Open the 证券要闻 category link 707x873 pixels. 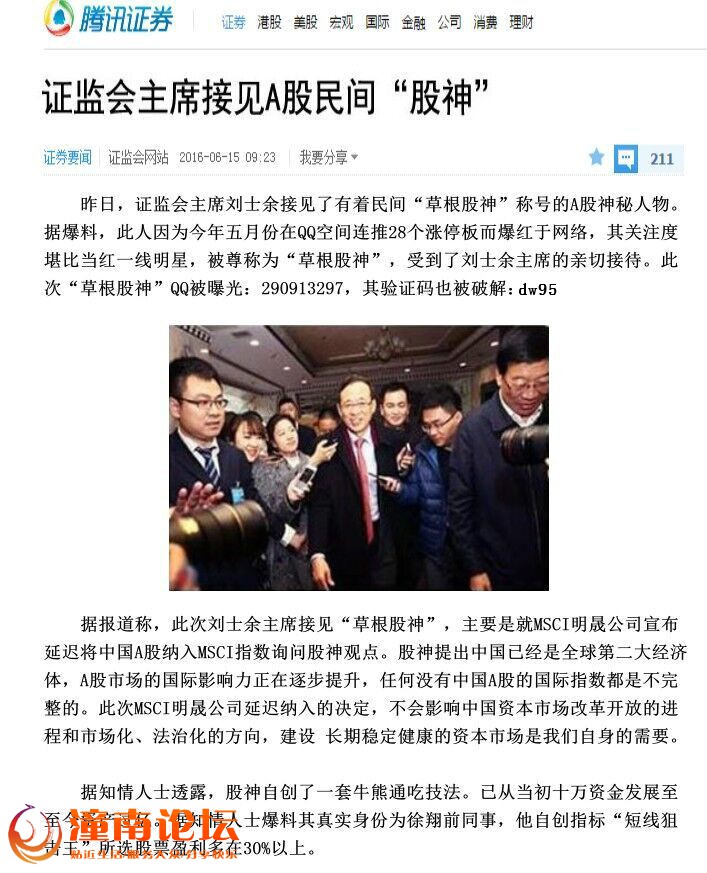click(x=67, y=157)
